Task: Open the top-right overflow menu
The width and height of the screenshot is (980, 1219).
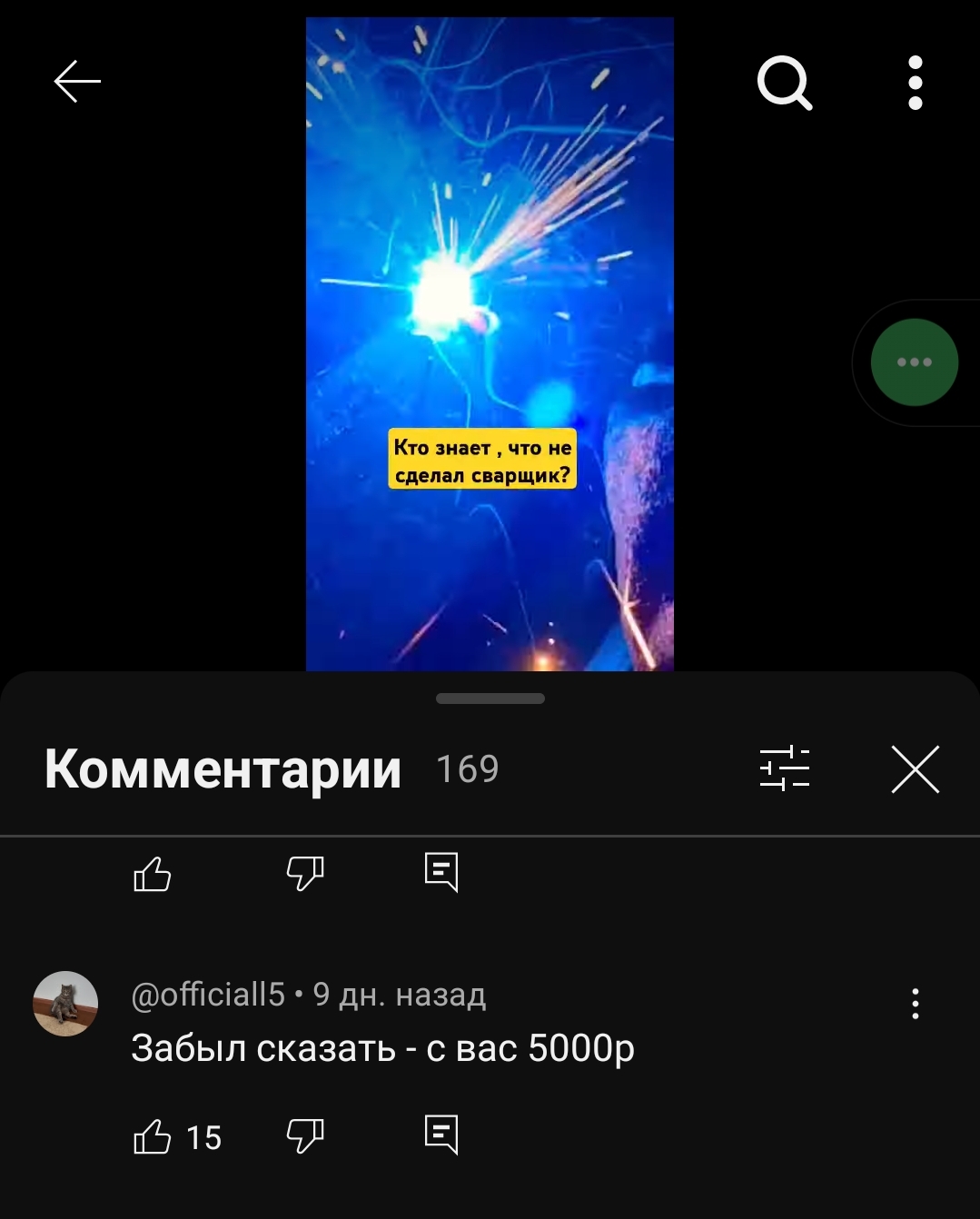Action: [x=915, y=83]
